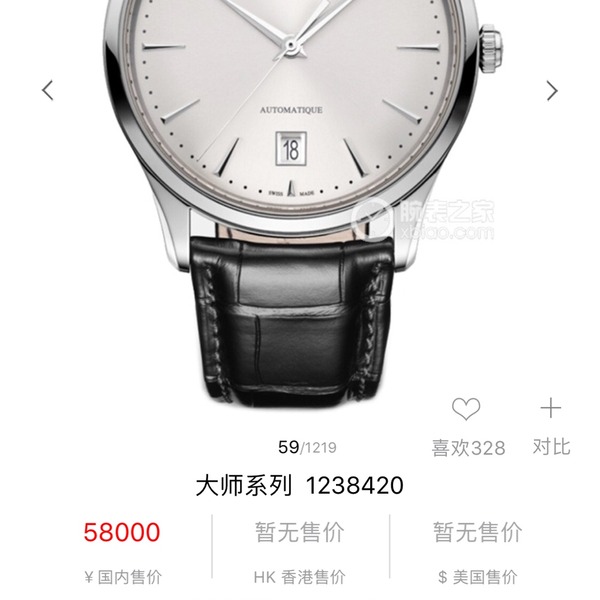Go to the next watch image
The image size is (600, 600).
click(x=552, y=90)
